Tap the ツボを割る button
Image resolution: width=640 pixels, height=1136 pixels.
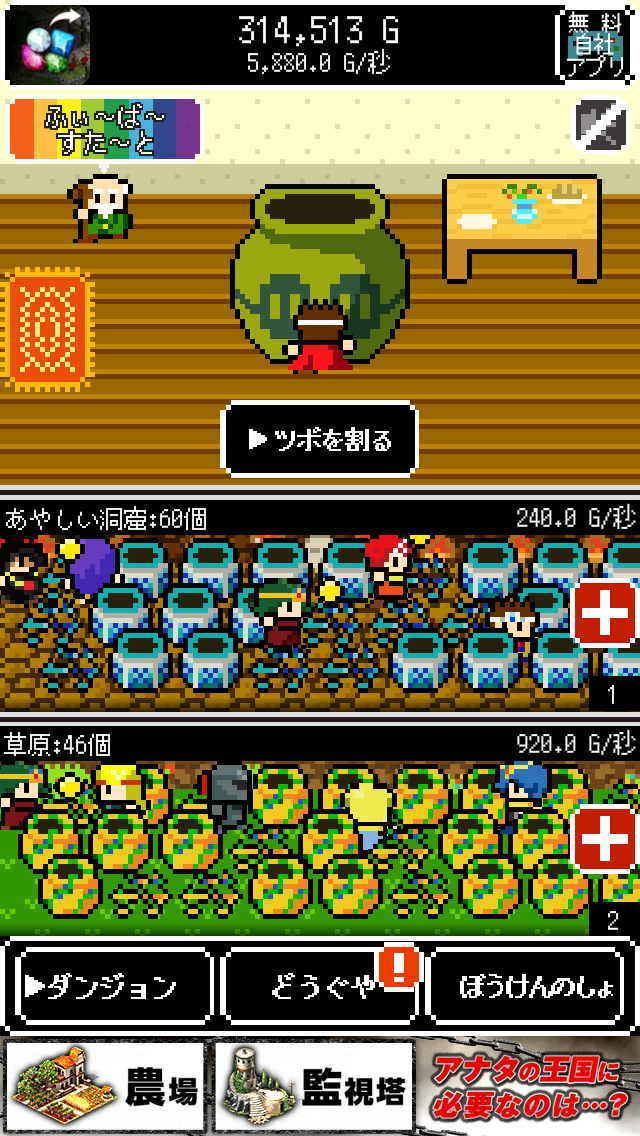(x=319, y=439)
